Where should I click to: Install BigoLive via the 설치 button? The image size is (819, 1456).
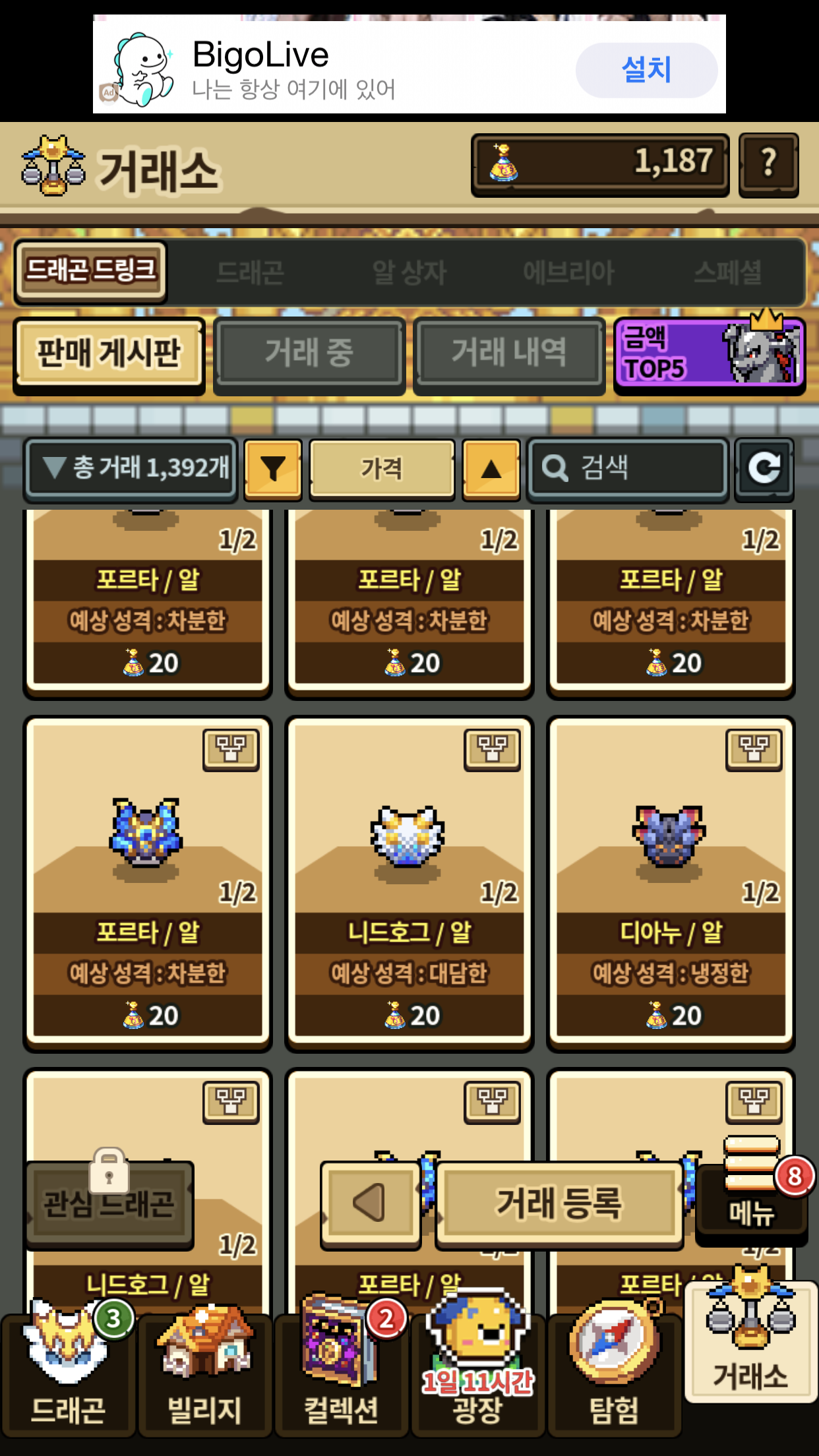pyautogui.click(x=646, y=70)
